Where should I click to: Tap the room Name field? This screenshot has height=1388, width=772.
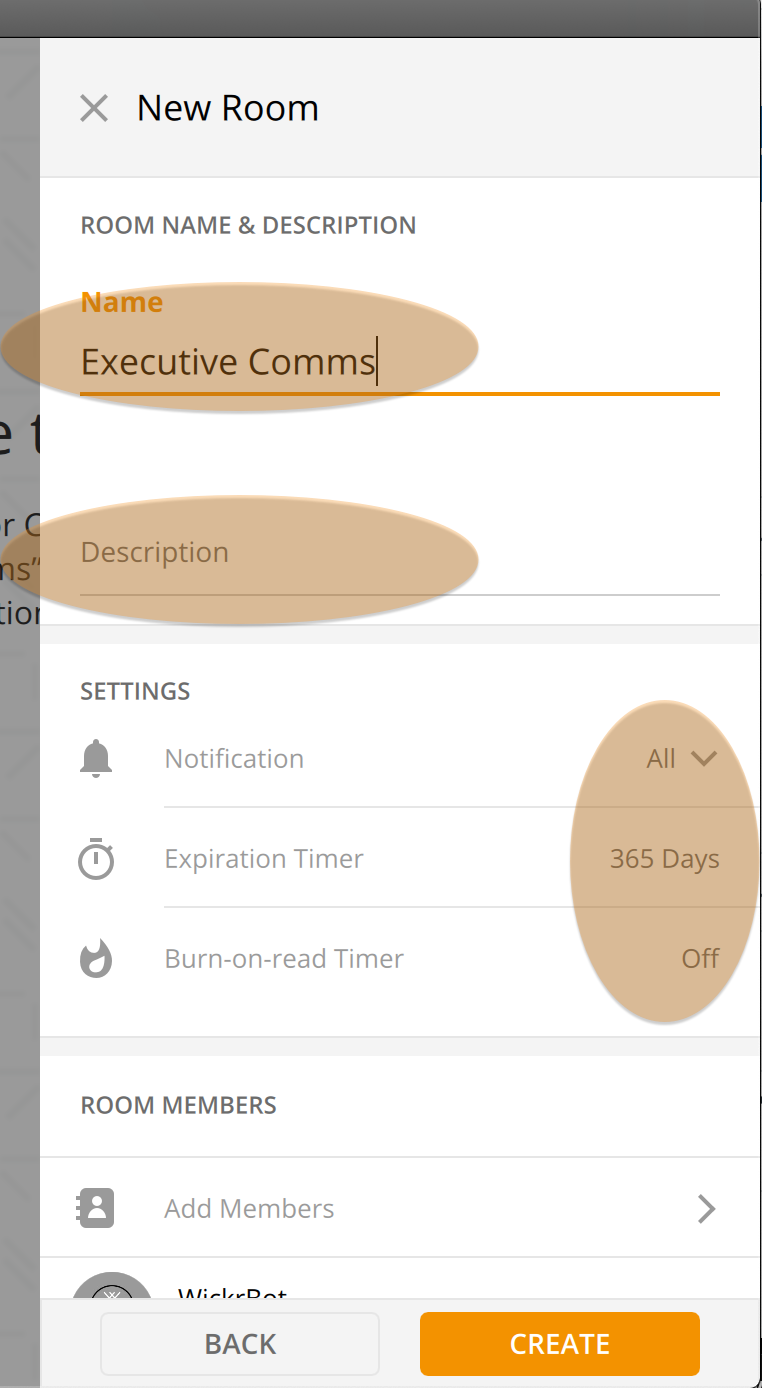pyautogui.click(x=400, y=362)
